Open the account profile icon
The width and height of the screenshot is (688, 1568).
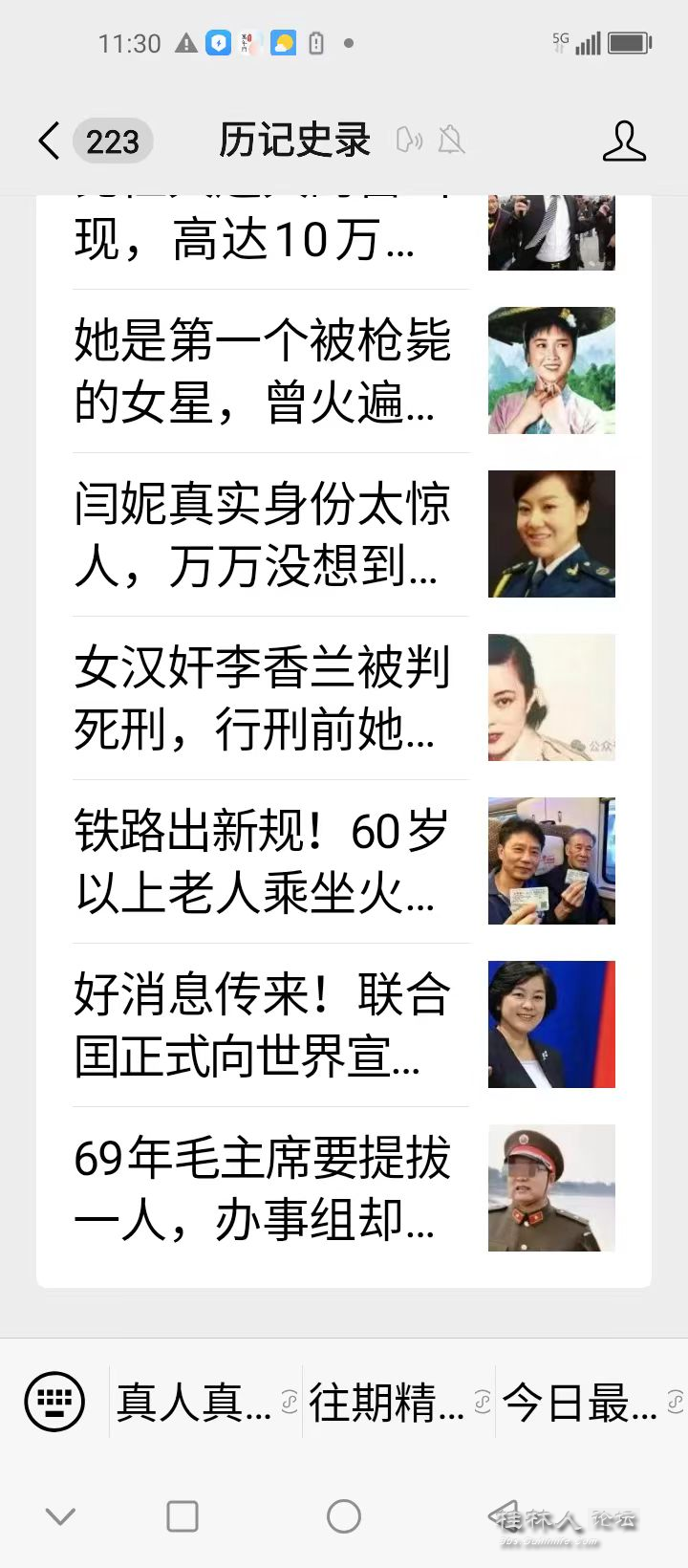tap(624, 142)
